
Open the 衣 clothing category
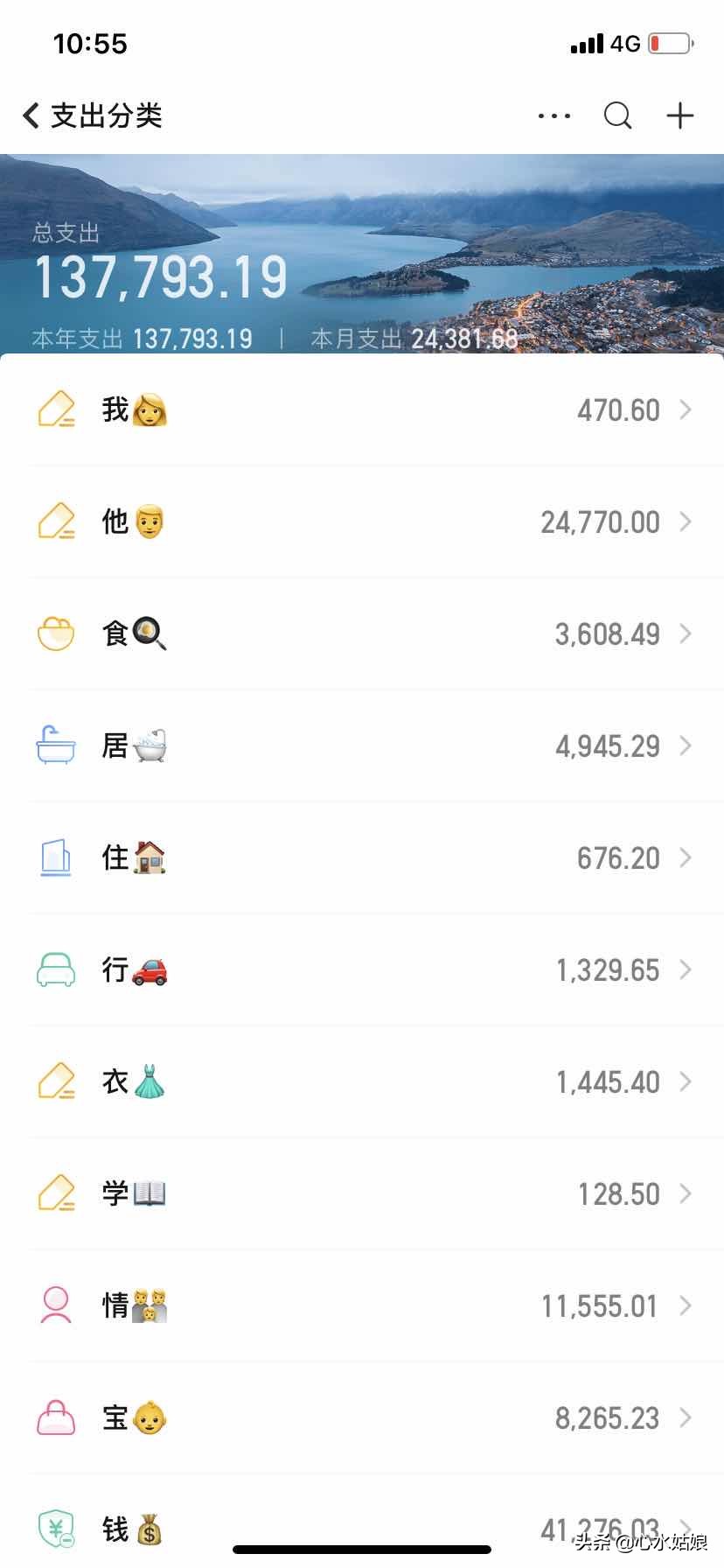pyautogui.click(x=362, y=1082)
